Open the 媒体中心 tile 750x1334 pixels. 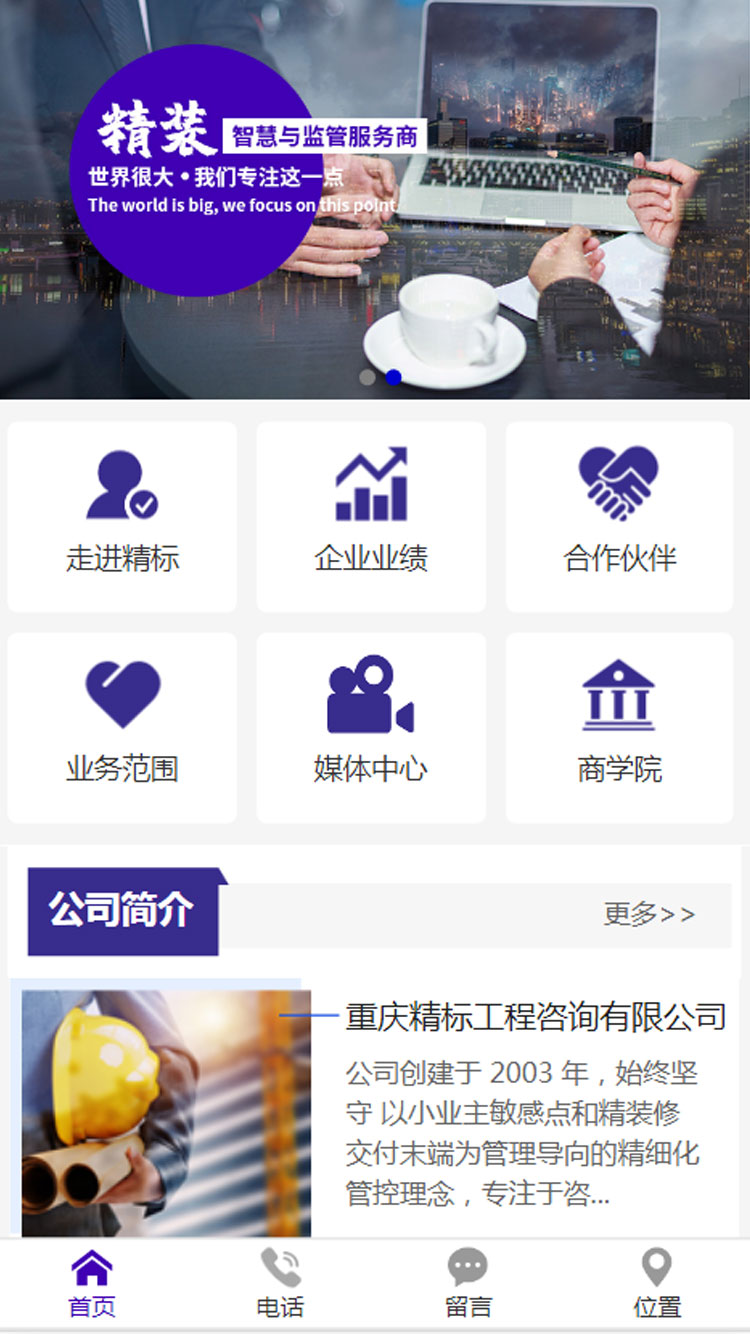pos(371,727)
